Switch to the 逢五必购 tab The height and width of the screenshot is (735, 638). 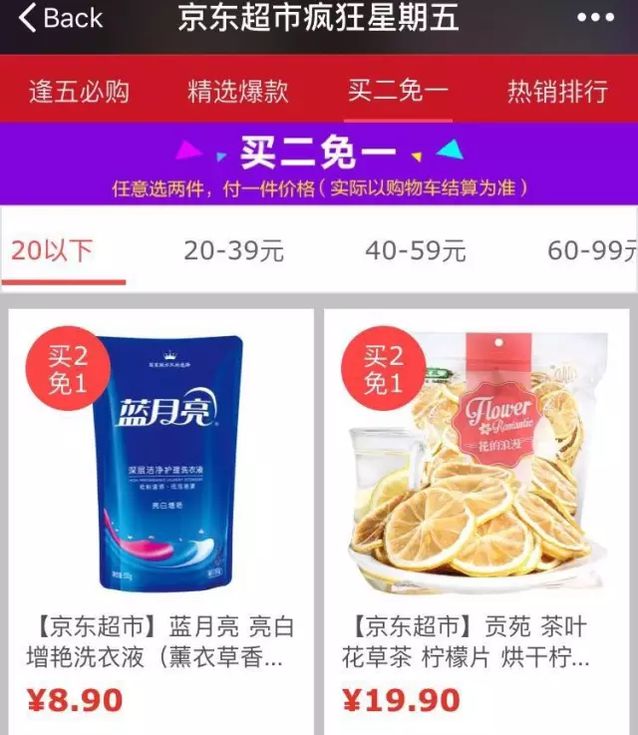coord(79,92)
